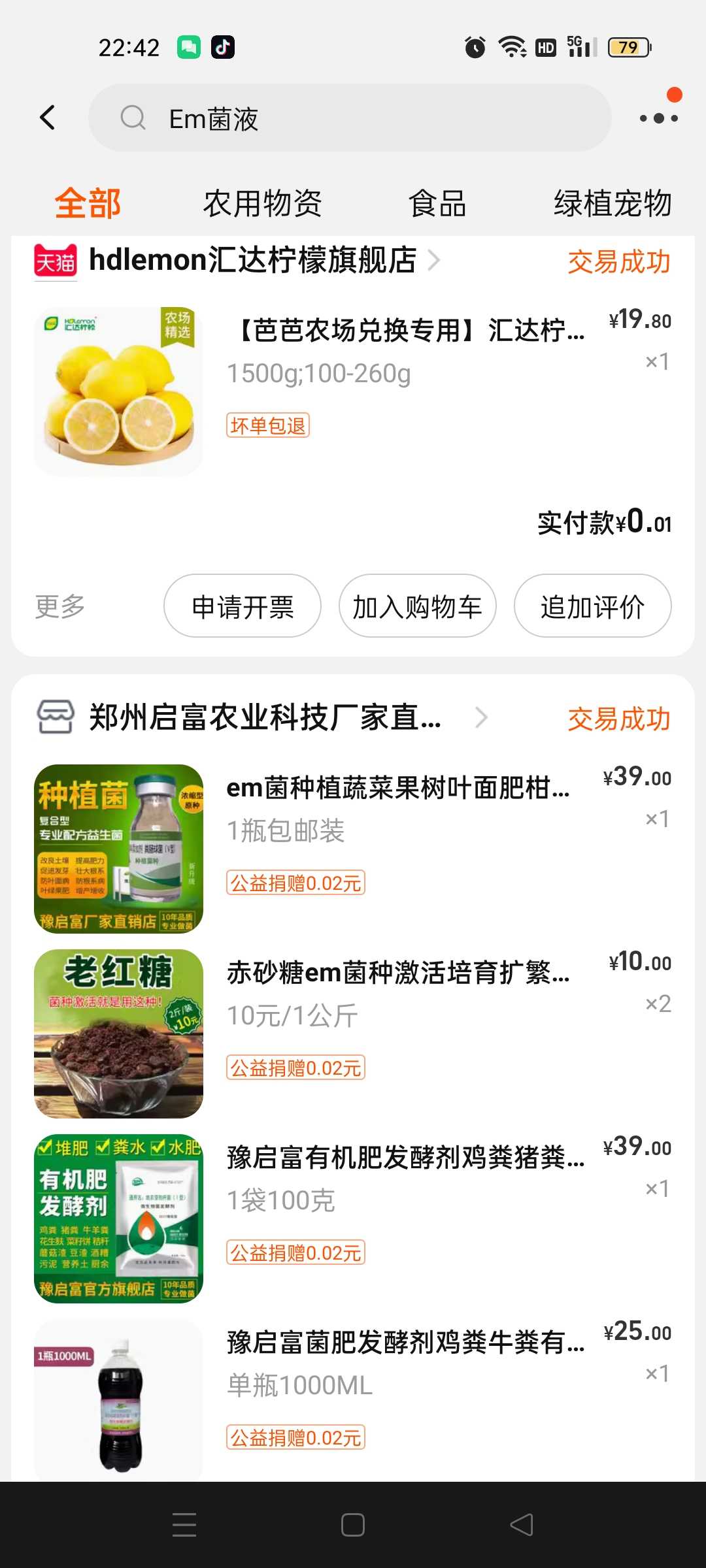Switch to the 绿植宠物 tab
The width and height of the screenshot is (706, 1568).
pyautogui.click(x=613, y=203)
